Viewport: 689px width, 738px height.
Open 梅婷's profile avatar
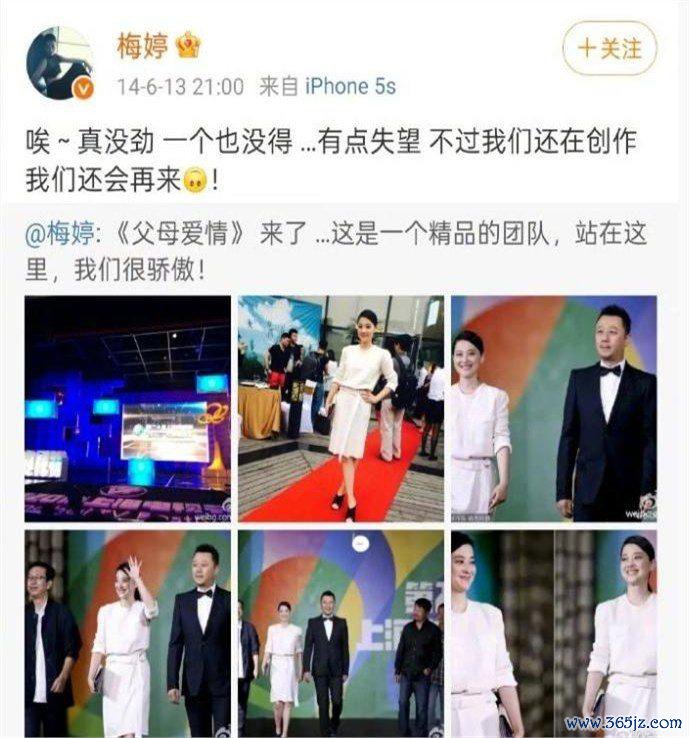coord(59,64)
